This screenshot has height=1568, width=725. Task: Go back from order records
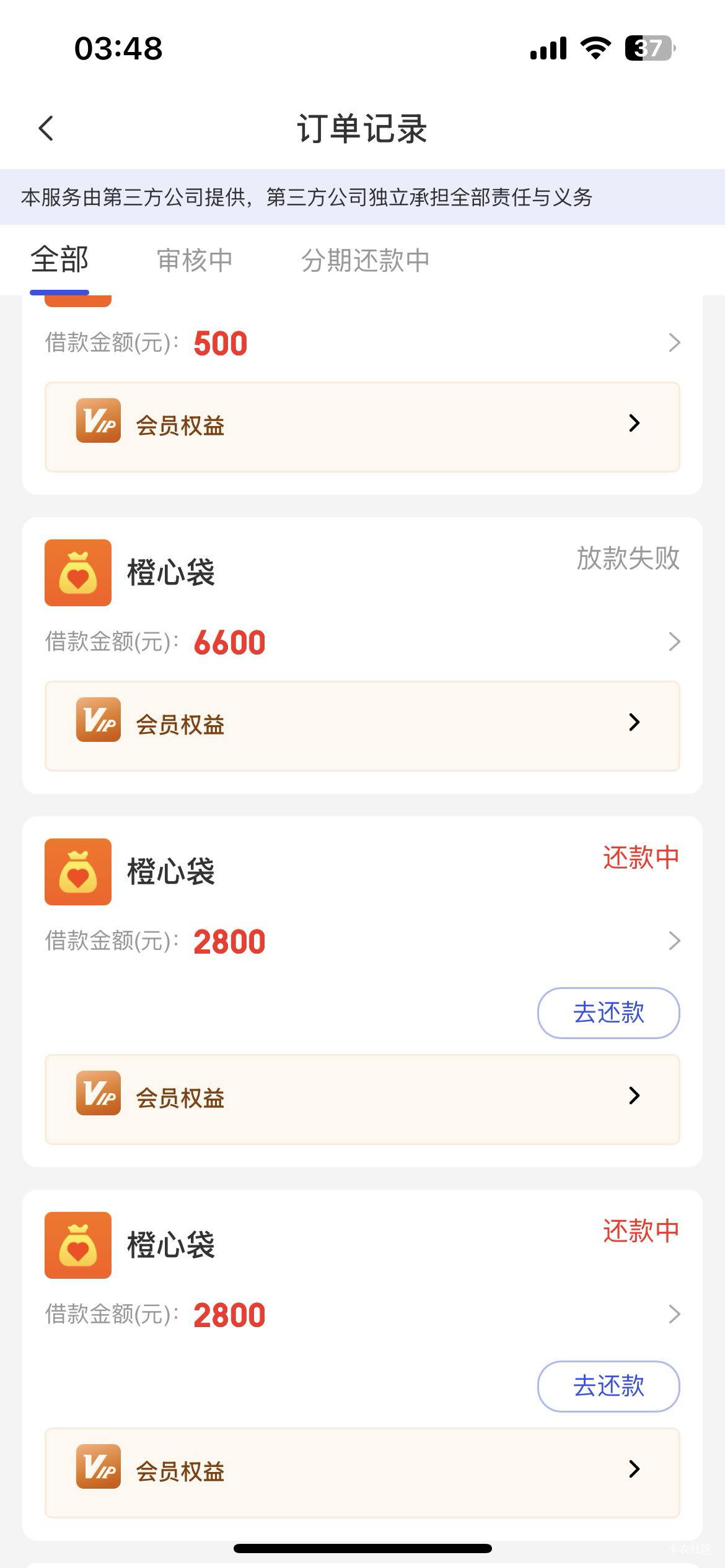coord(46,129)
